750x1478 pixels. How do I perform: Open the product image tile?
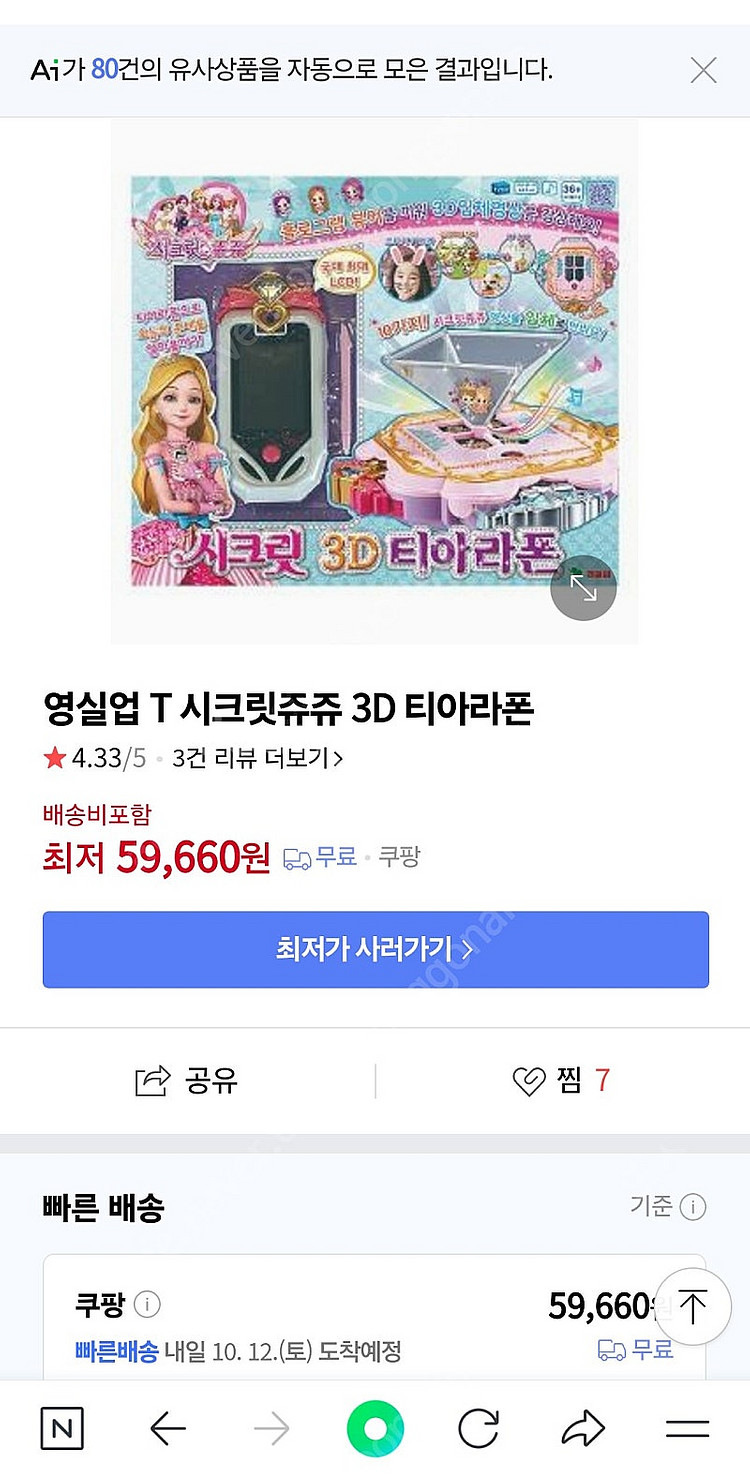(x=374, y=381)
